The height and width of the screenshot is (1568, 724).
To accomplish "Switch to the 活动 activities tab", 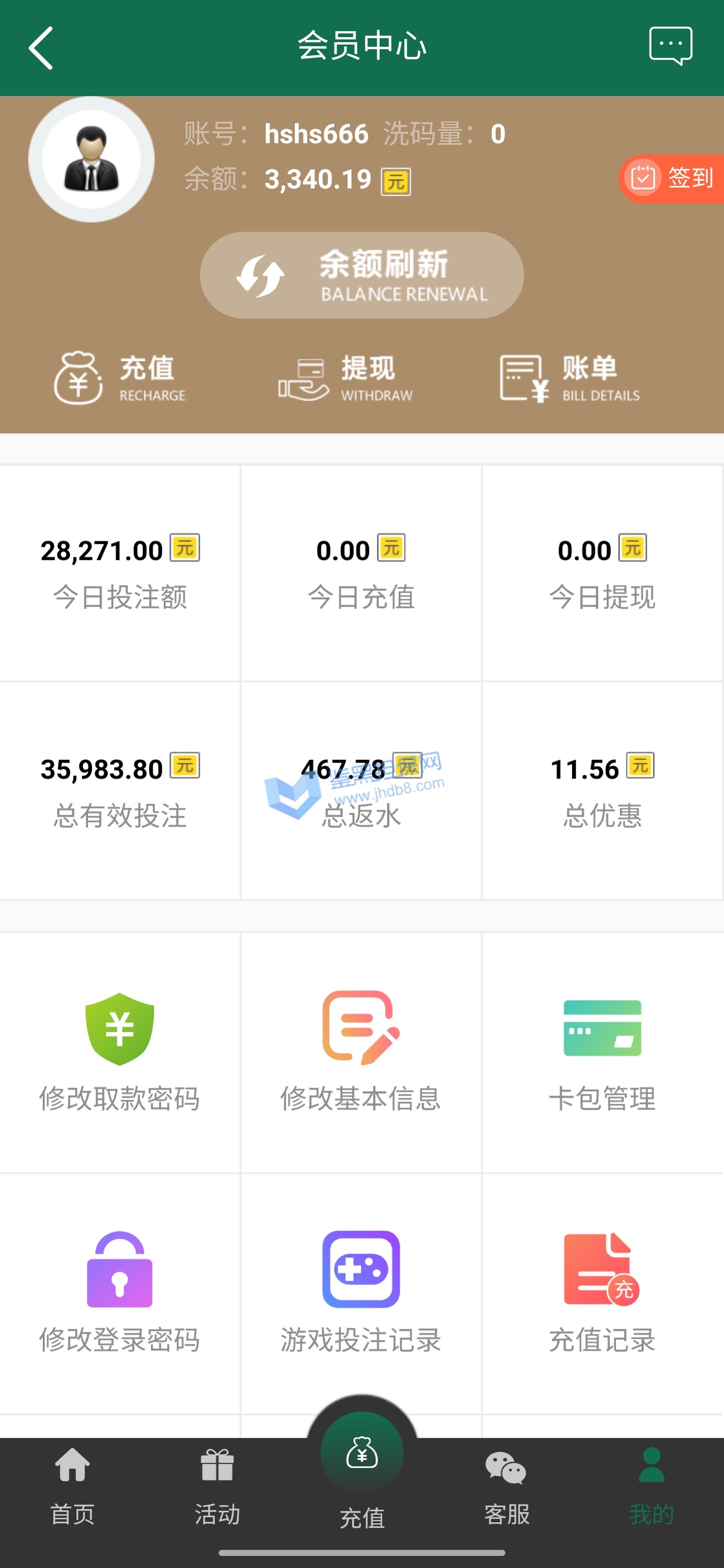I will 217,1487.
